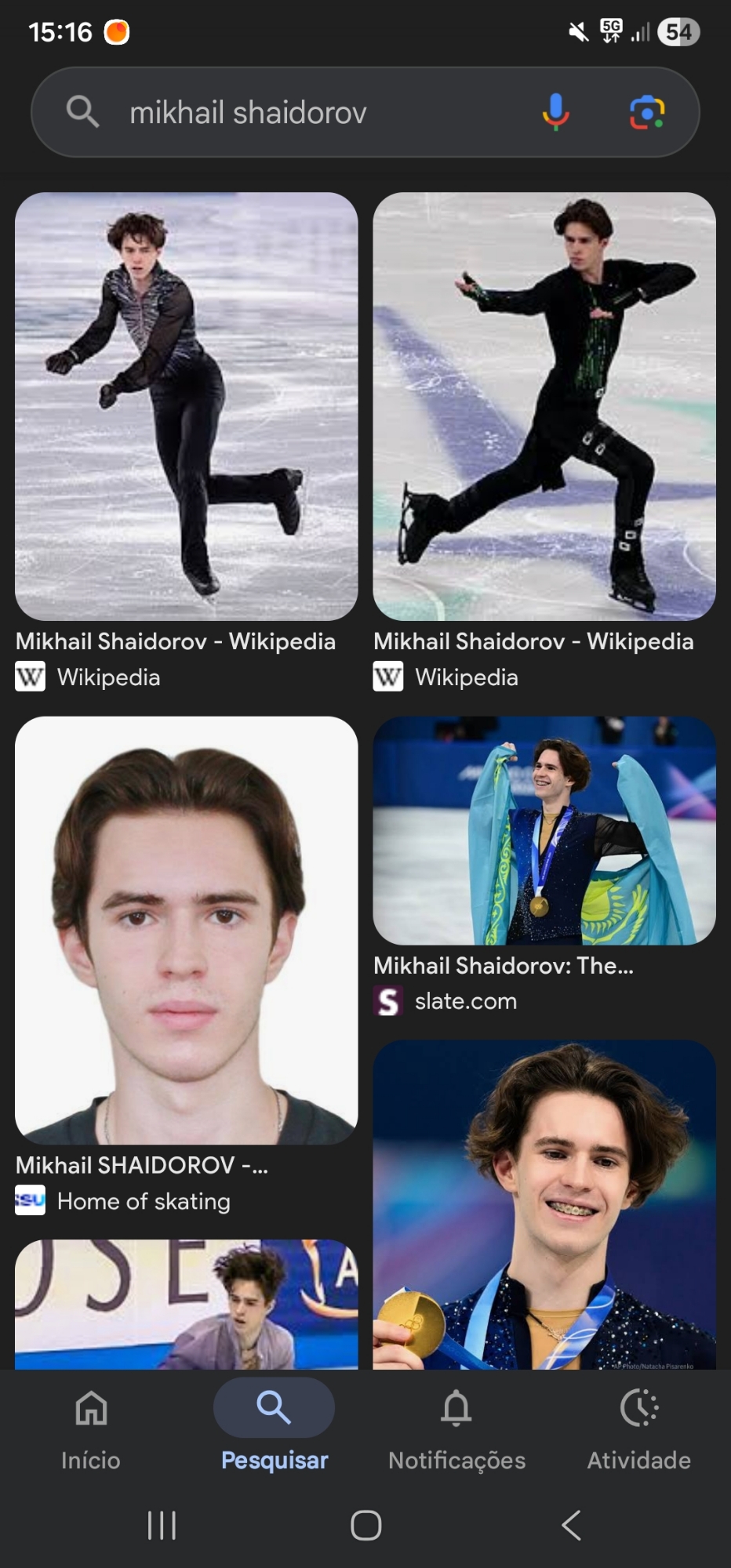Open Google Lens camera search
The height and width of the screenshot is (1568, 731).
click(647, 112)
